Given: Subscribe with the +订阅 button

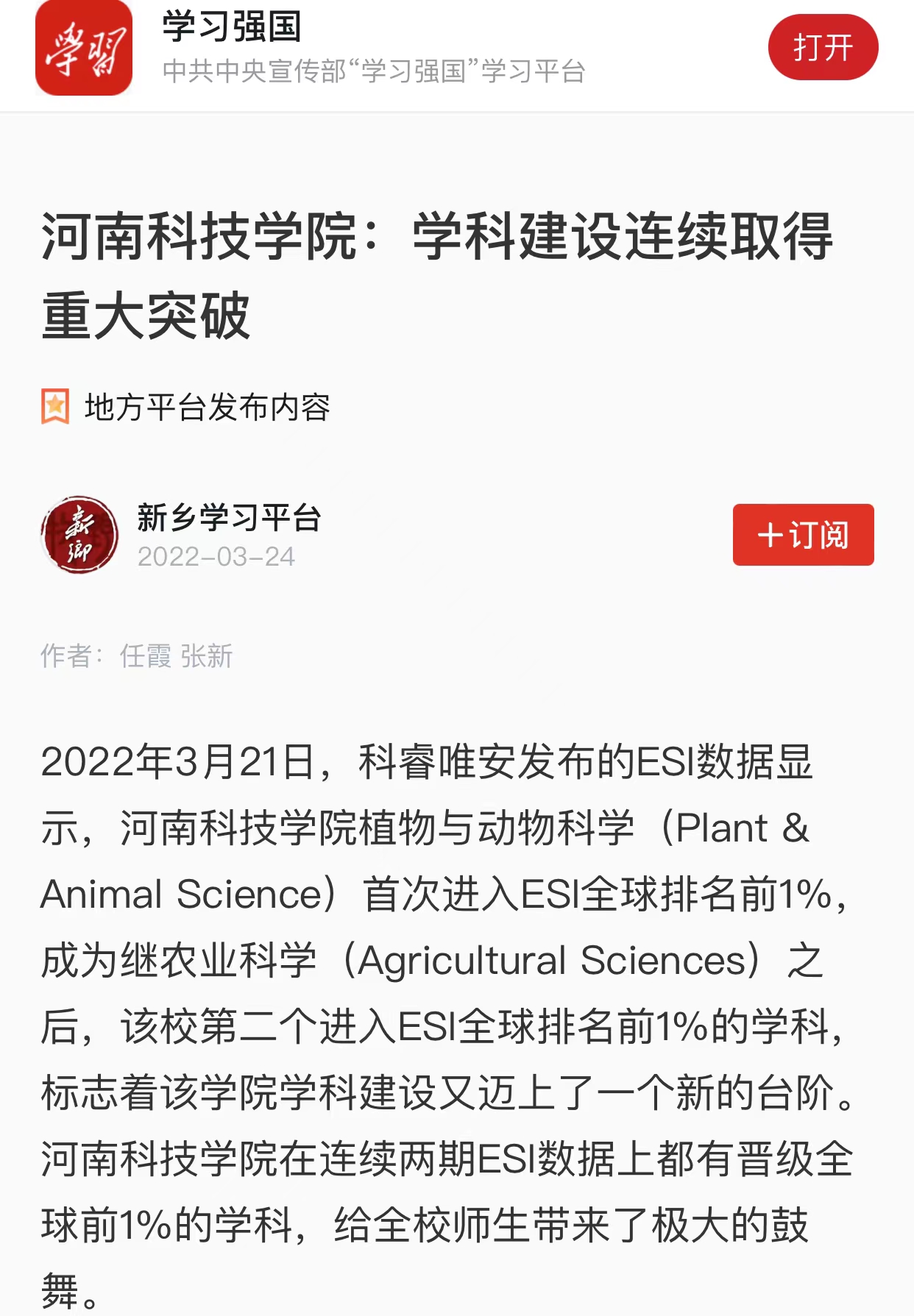Looking at the screenshot, I should click(803, 535).
